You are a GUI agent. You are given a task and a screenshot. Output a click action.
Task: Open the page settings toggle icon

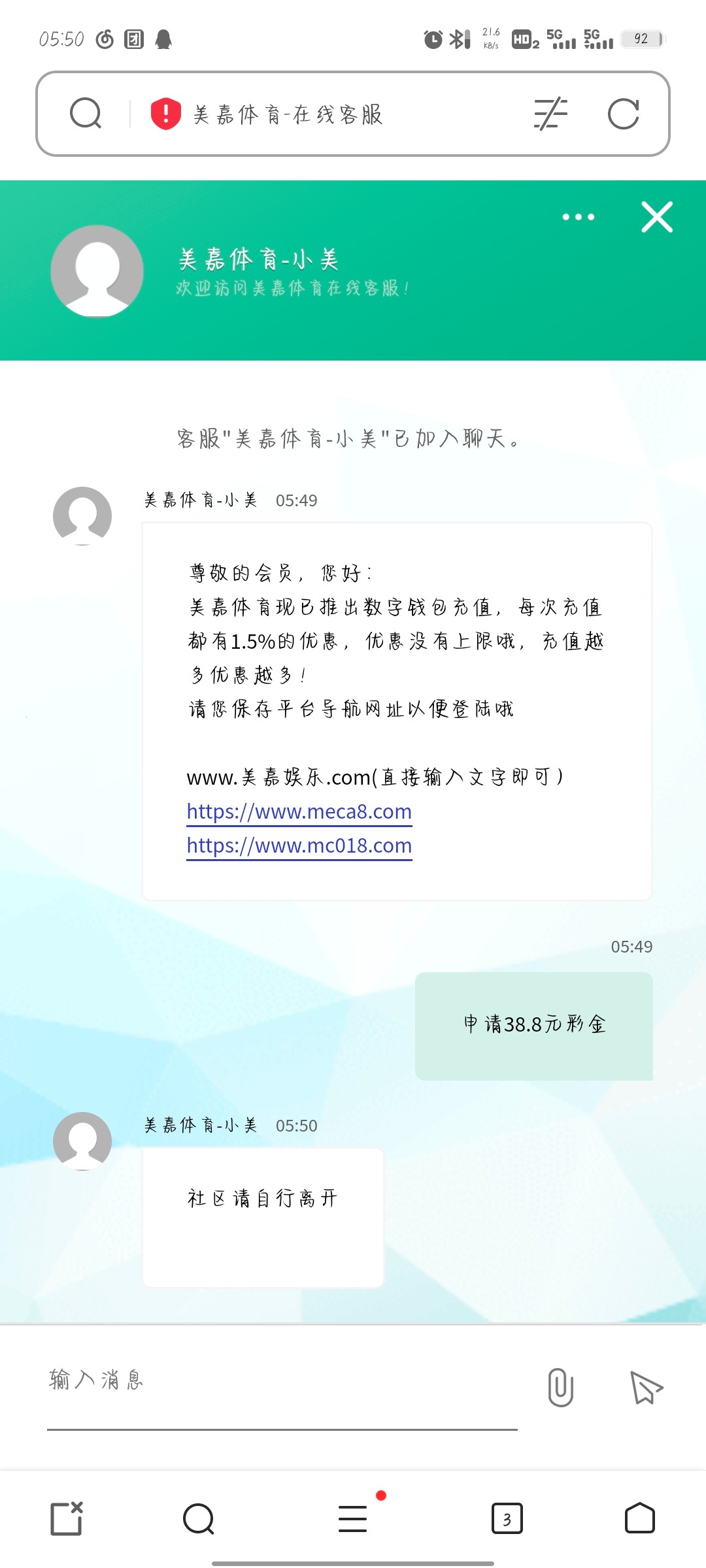point(550,114)
